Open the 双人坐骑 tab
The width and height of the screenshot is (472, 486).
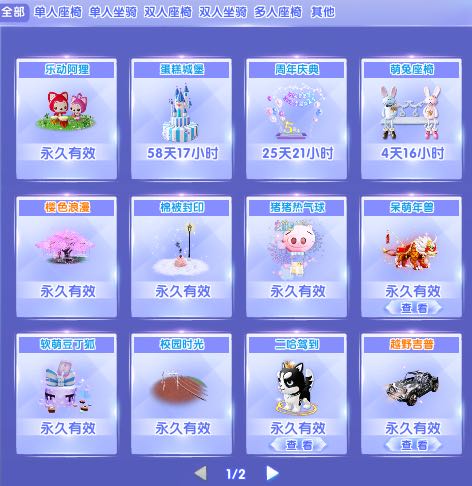pyautogui.click(x=223, y=12)
